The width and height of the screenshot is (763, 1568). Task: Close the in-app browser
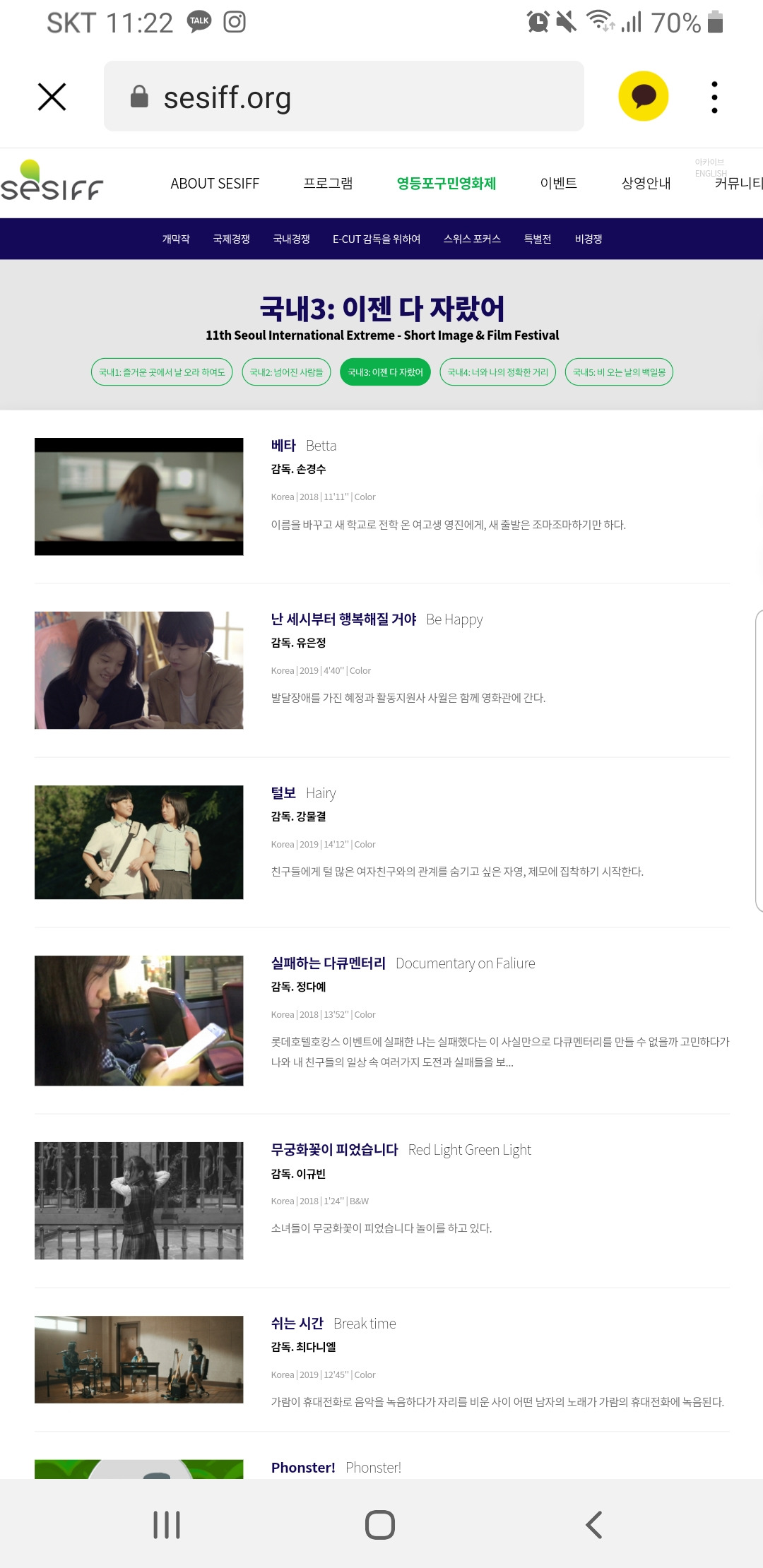(52, 97)
